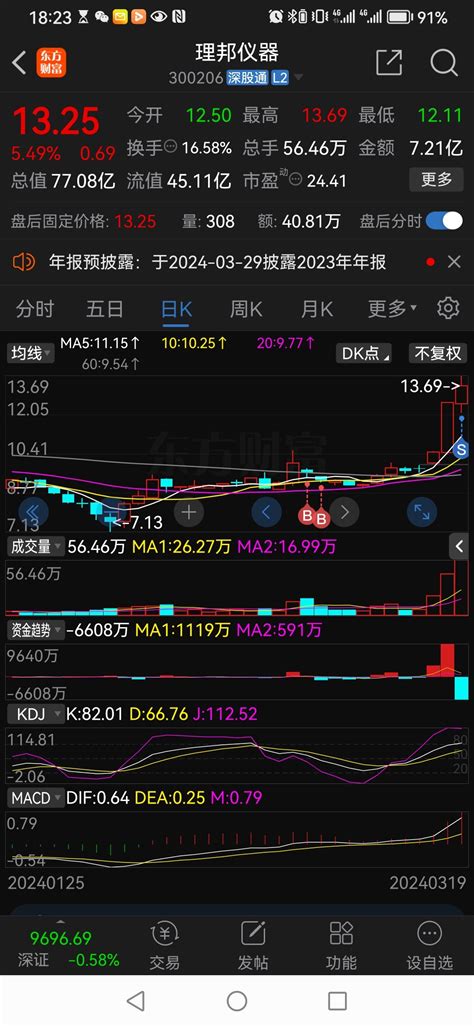Select the 周K chart tab

point(246,308)
